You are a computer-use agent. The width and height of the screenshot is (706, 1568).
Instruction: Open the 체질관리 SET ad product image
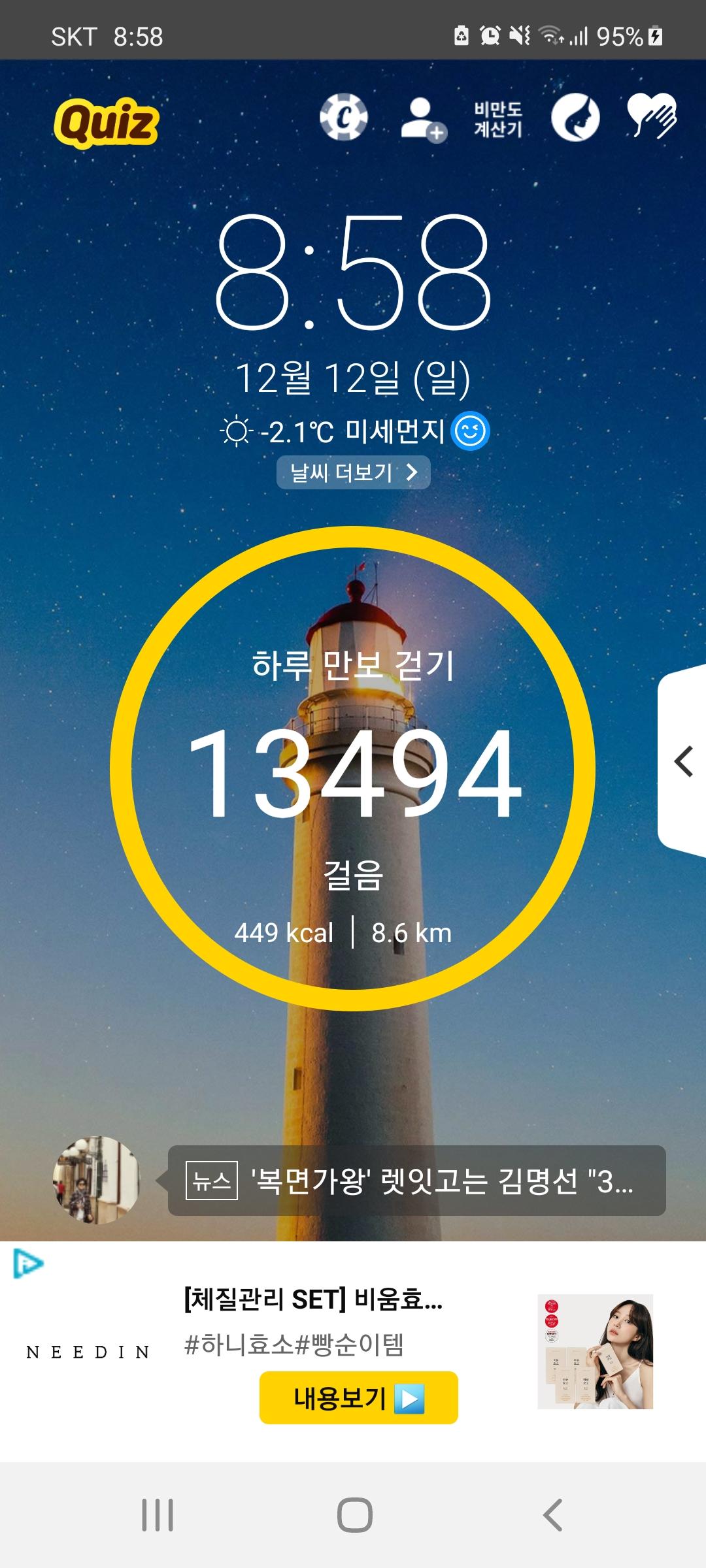pos(595,1351)
